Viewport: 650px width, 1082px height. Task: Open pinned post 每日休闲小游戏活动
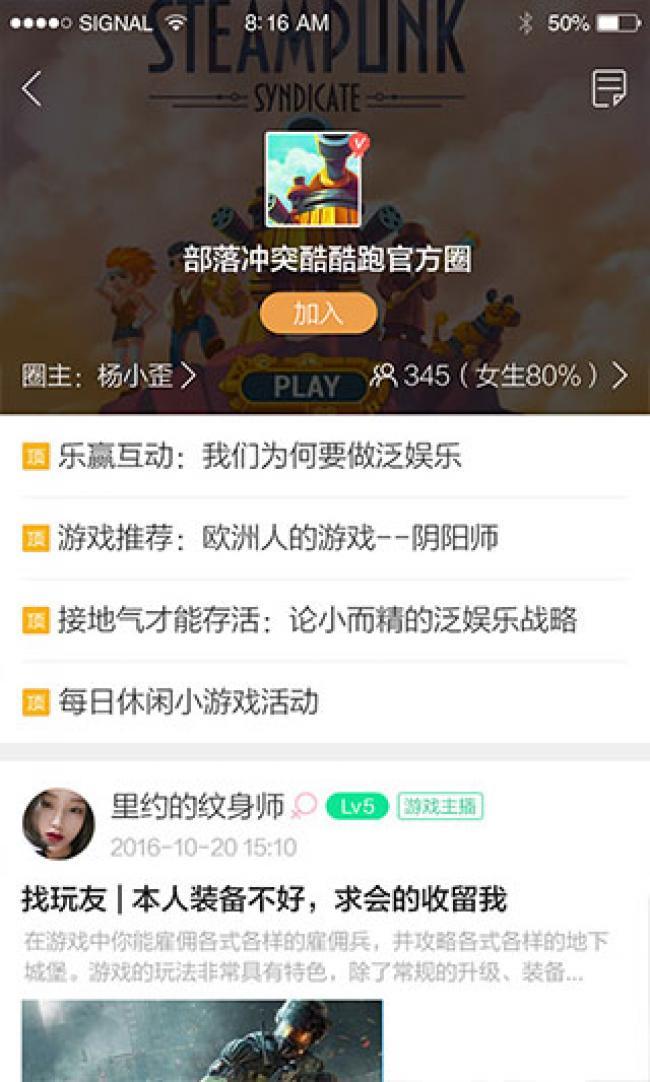tap(188, 701)
